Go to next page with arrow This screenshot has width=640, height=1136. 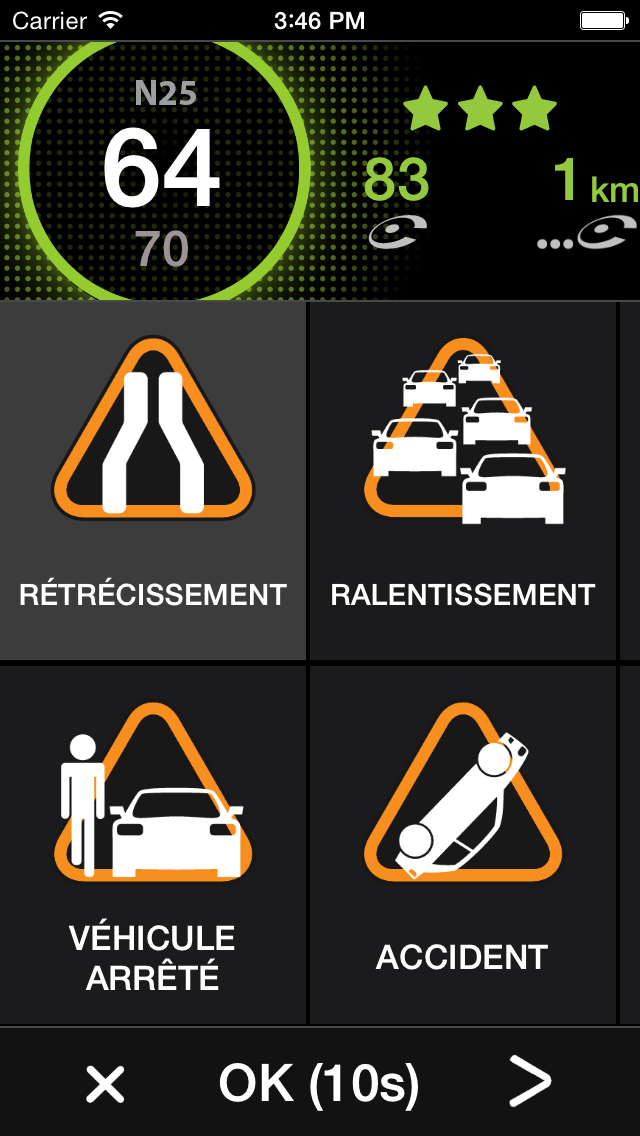tap(530, 1083)
